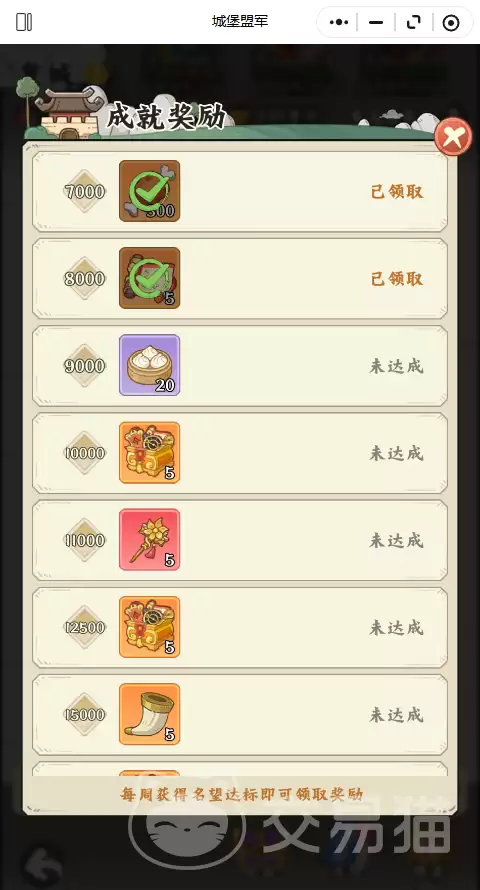
Task: Tap the golden scepter reward for 11000
Action: 149,539
